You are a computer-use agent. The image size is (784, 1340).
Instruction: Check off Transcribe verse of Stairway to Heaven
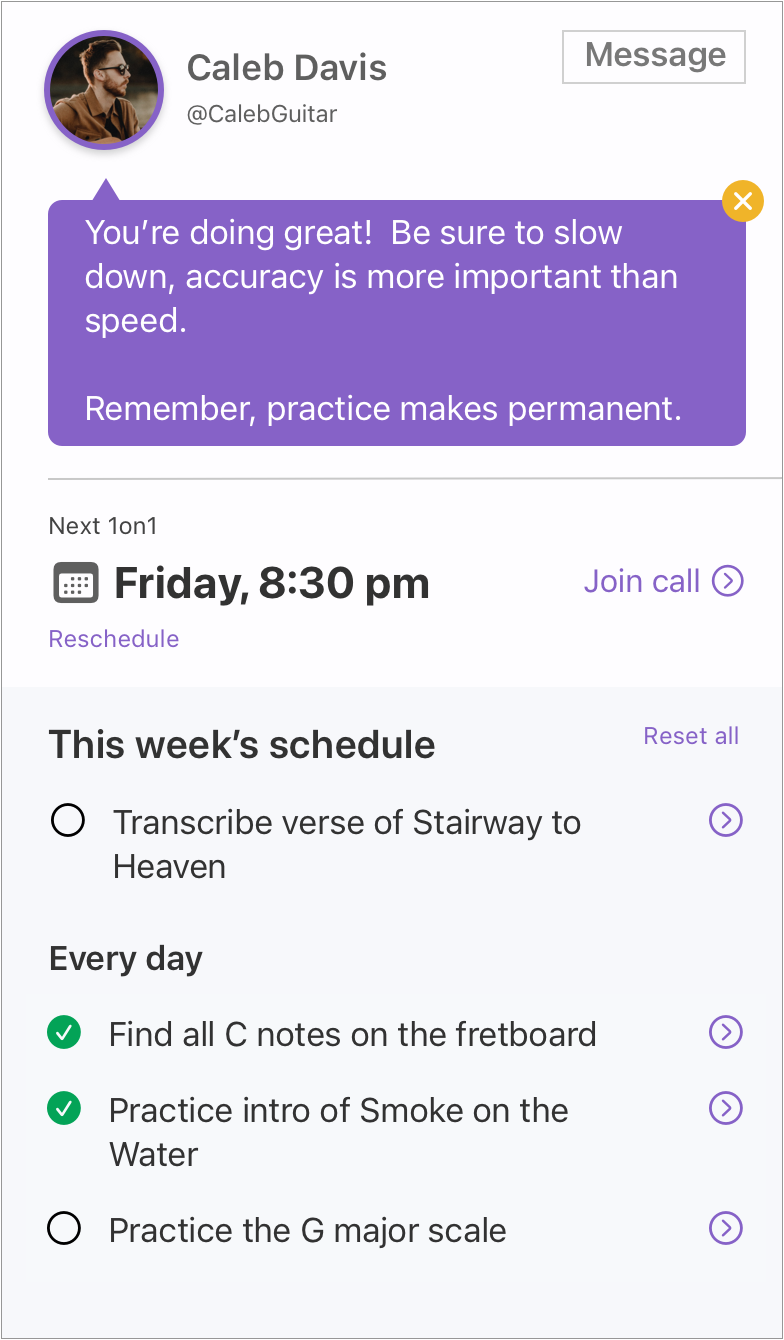(67, 822)
